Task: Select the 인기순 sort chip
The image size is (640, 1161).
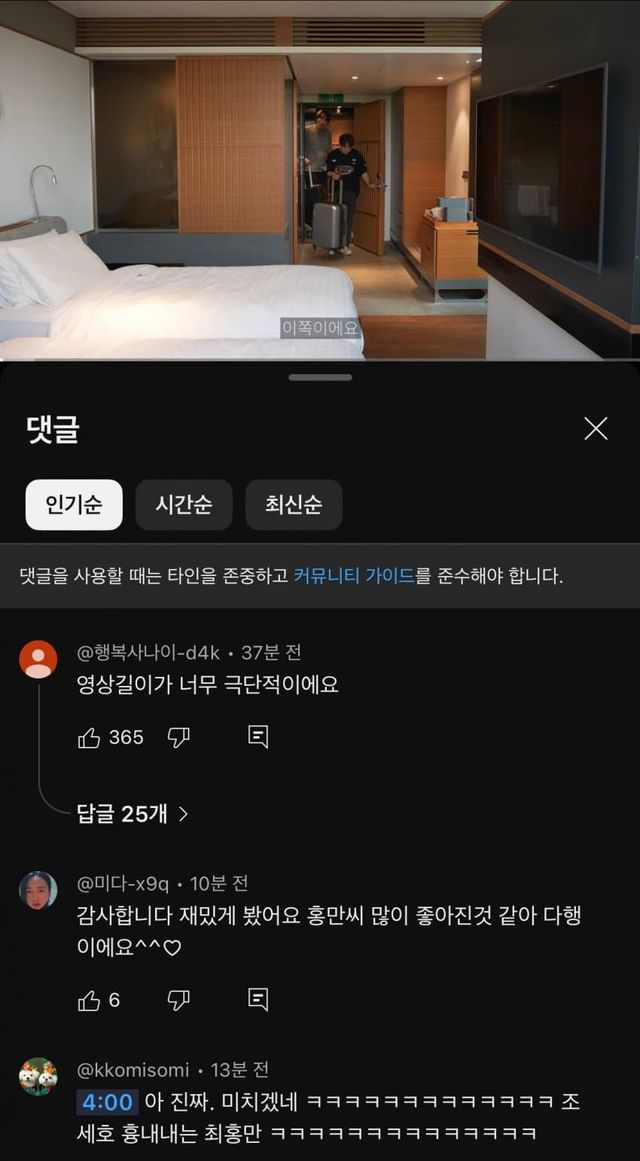Action: [74, 505]
